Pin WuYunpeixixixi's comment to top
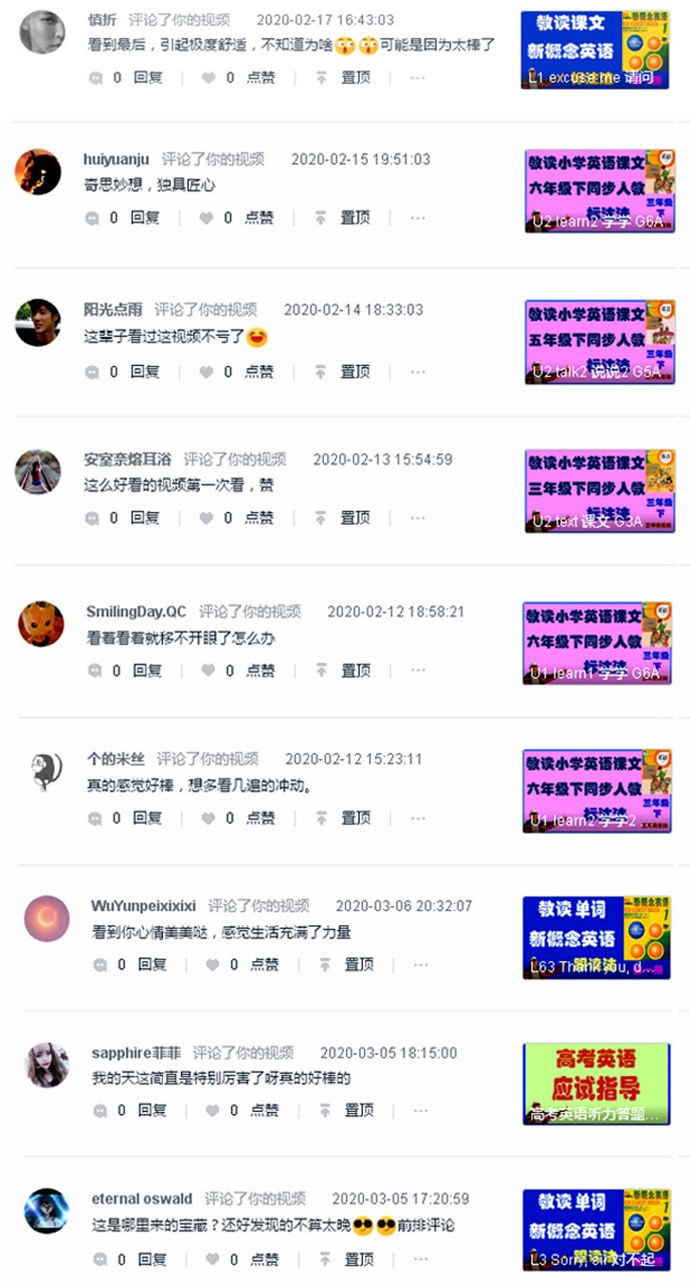This screenshot has width=690, height=1281. [359, 964]
